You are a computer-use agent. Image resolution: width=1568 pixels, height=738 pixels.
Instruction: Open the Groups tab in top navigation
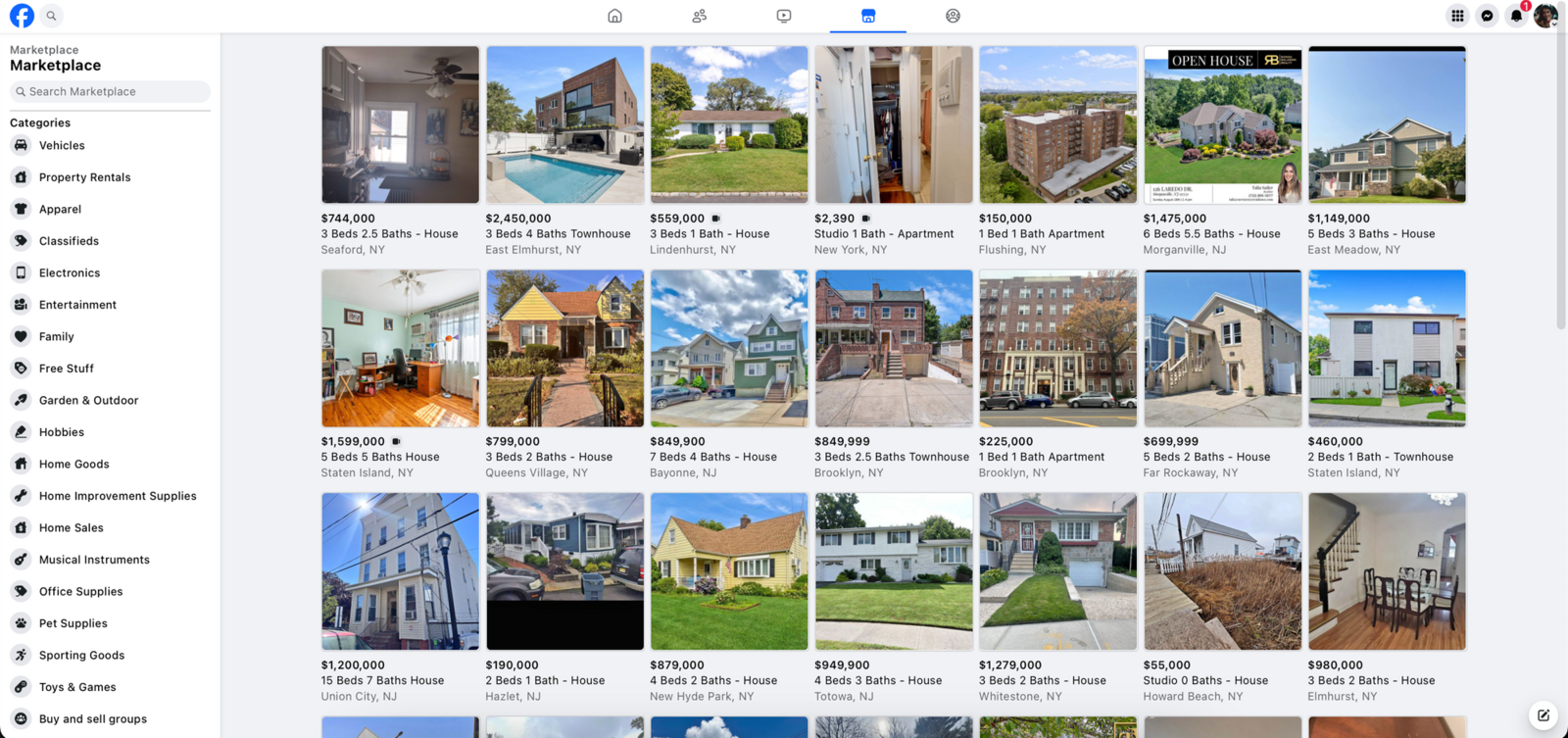pyautogui.click(x=953, y=16)
